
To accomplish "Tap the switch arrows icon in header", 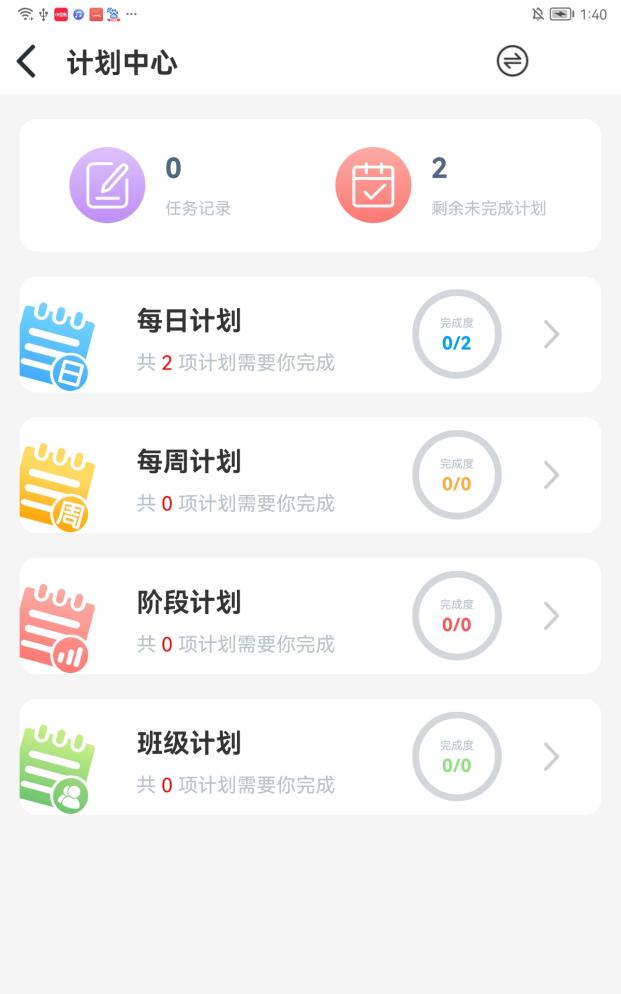I will [x=512, y=61].
